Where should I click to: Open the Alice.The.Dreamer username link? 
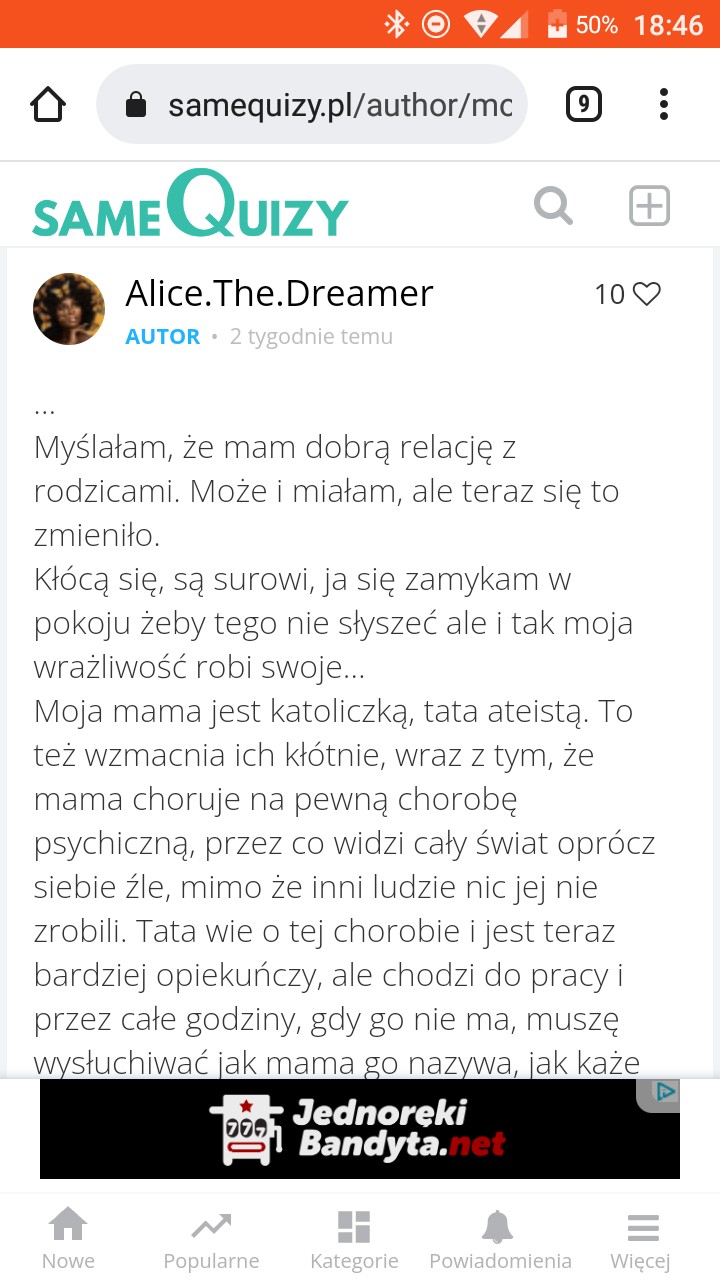coord(279,293)
